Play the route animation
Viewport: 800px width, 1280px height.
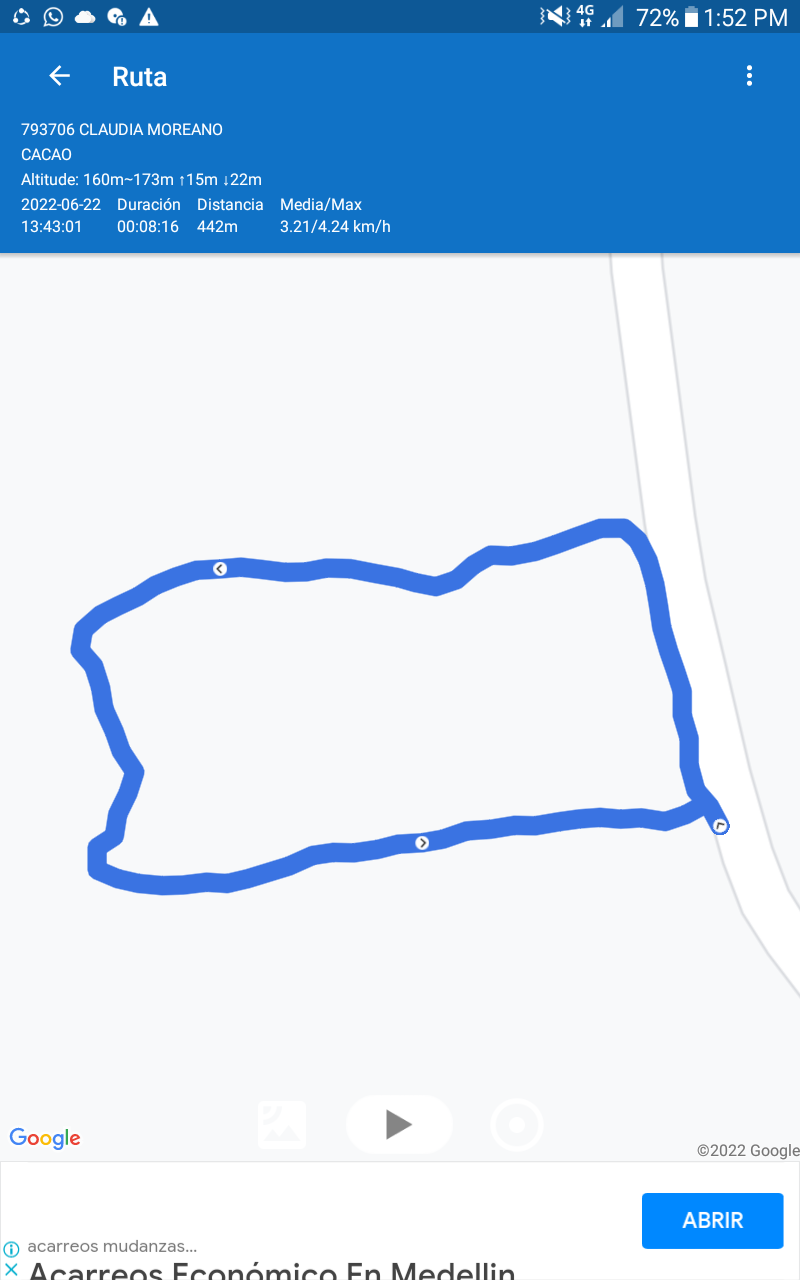point(399,1124)
